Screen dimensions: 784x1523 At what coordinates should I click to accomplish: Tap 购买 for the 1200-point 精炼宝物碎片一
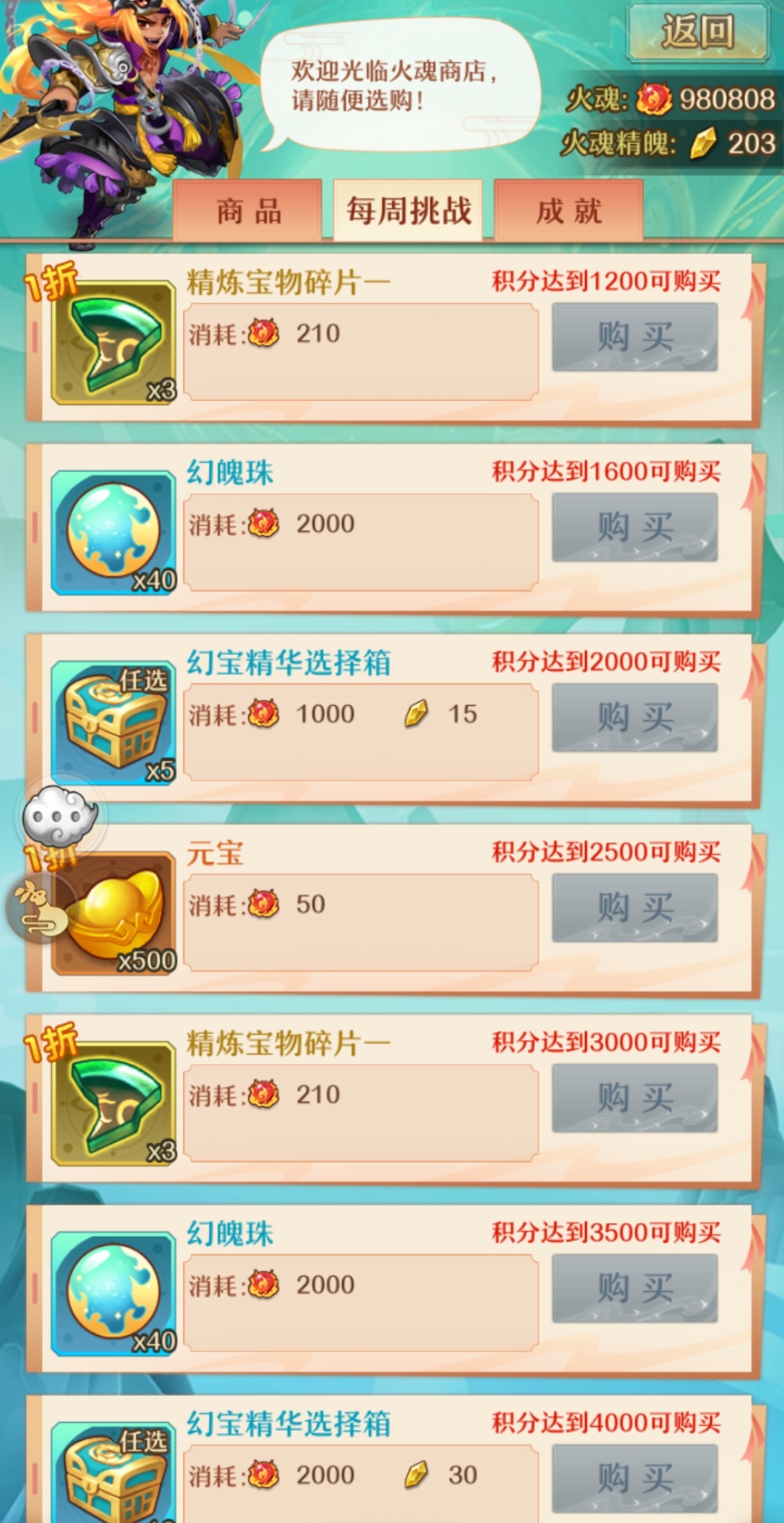click(634, 338)
